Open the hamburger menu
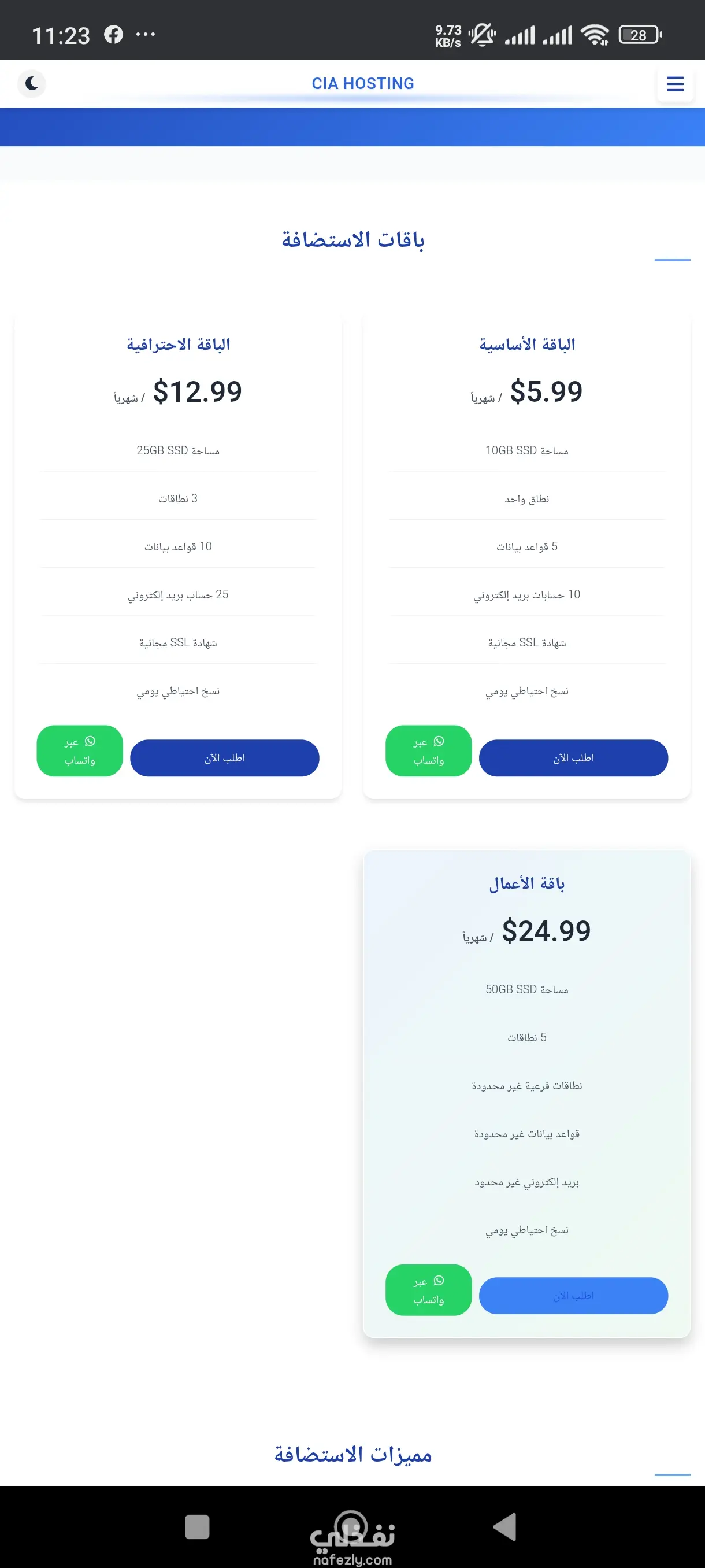 675,83
